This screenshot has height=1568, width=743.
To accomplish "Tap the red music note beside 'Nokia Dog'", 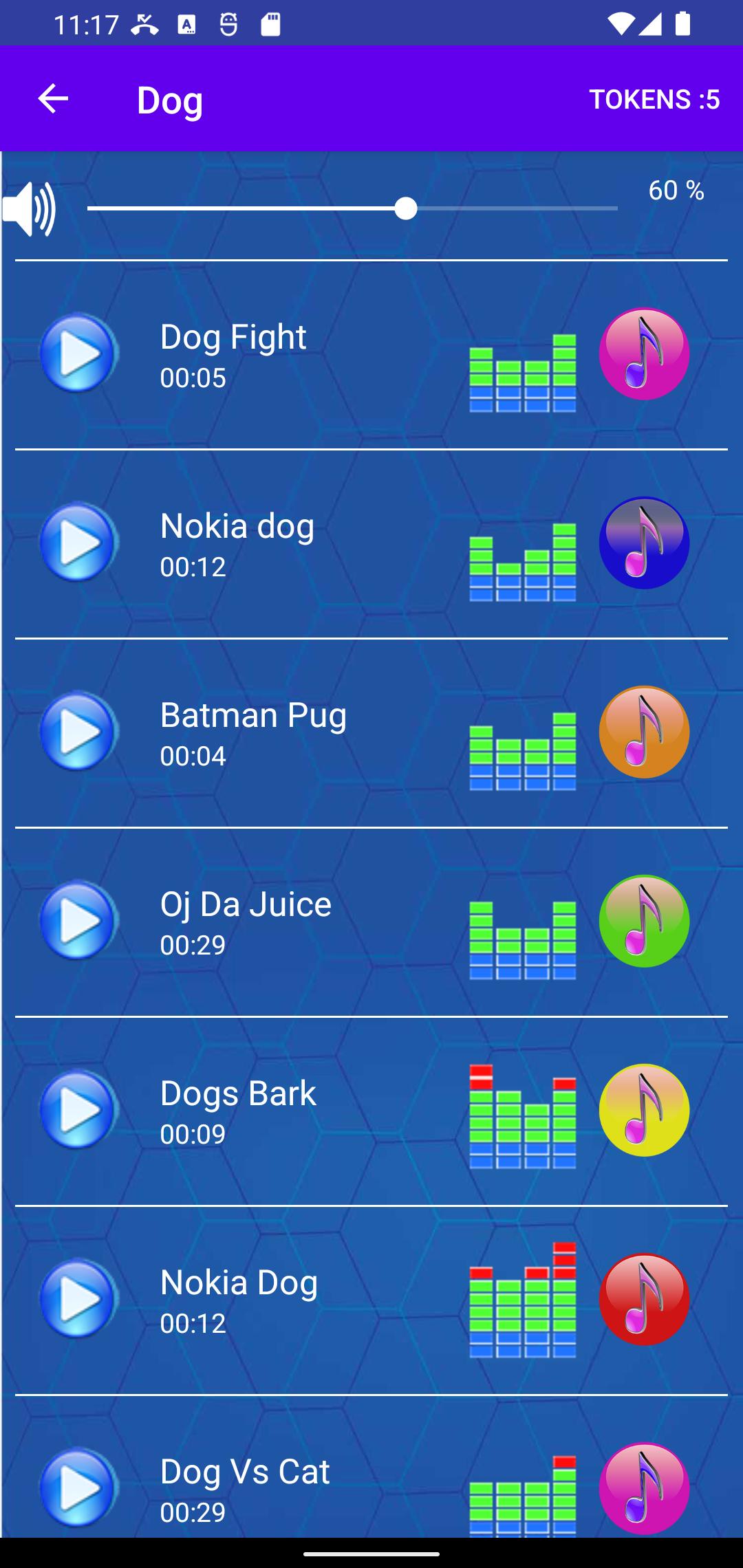I will 644,1299.
